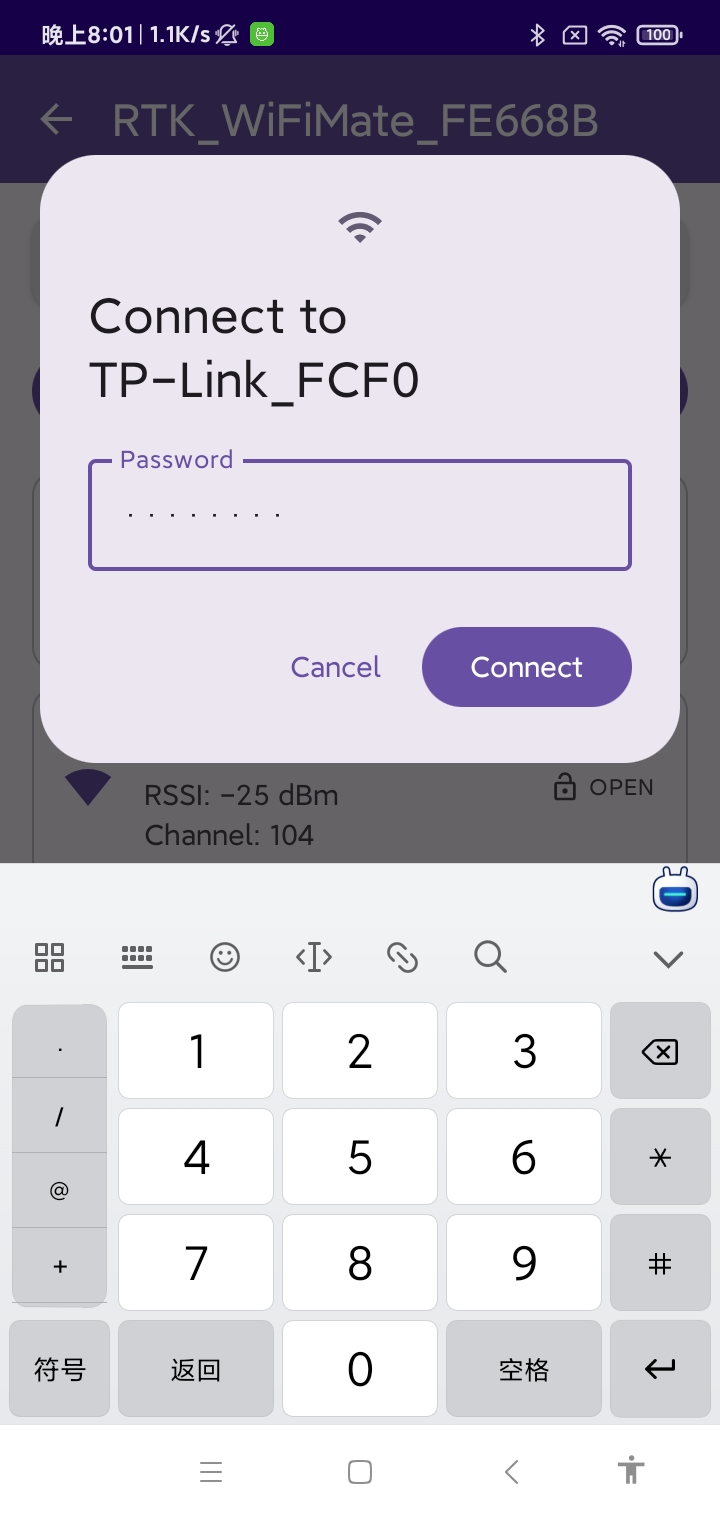The image size is (720, 1520).
Task: Tap the 空格 space key
Action: pyautogui.click(x=524, y=1369)
